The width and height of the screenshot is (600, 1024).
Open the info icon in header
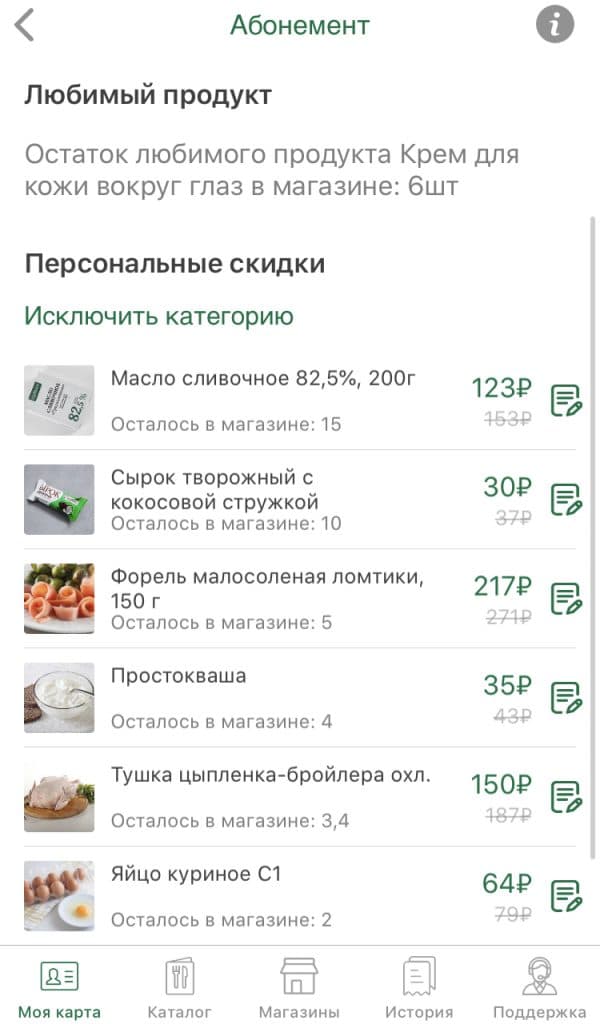coord(555,25)
